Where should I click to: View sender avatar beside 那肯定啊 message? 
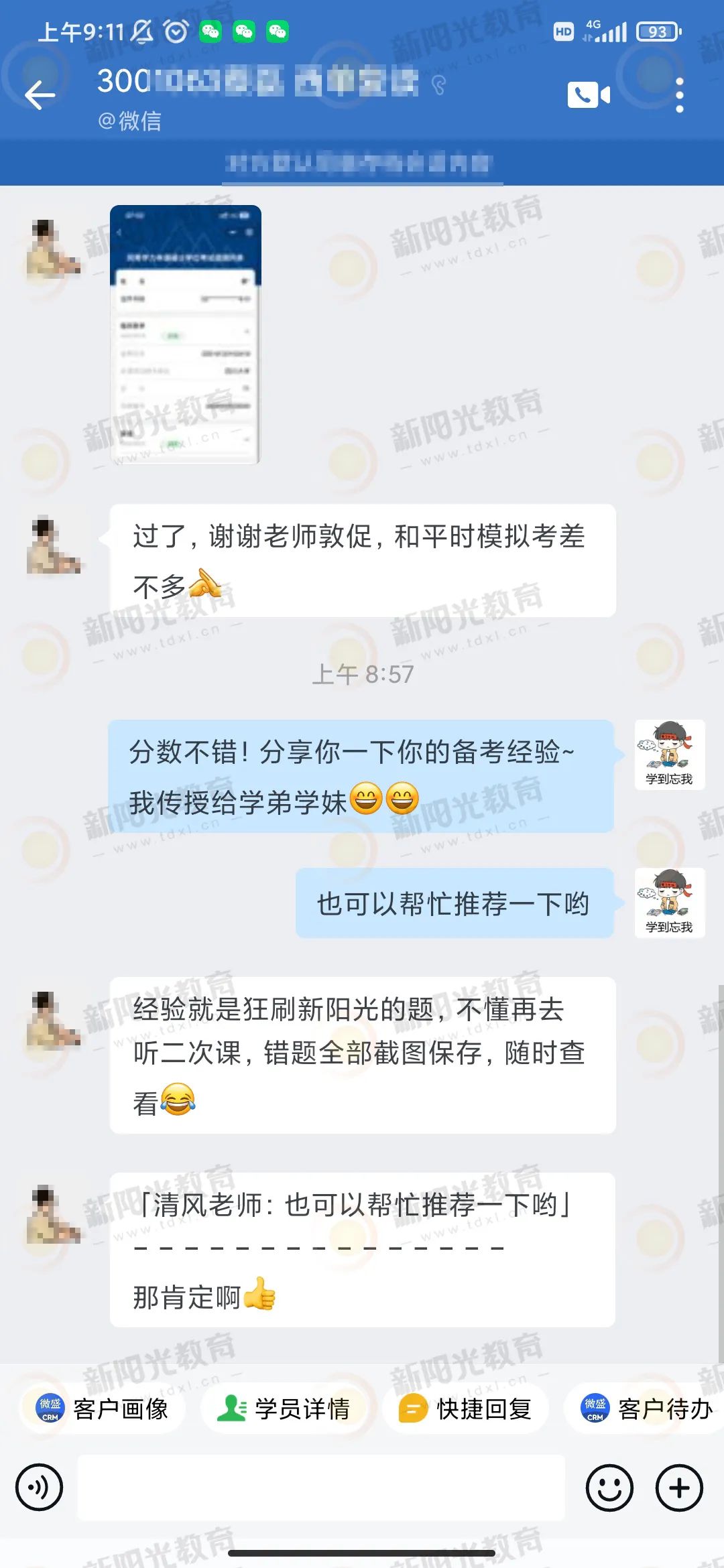point(53,1215)
